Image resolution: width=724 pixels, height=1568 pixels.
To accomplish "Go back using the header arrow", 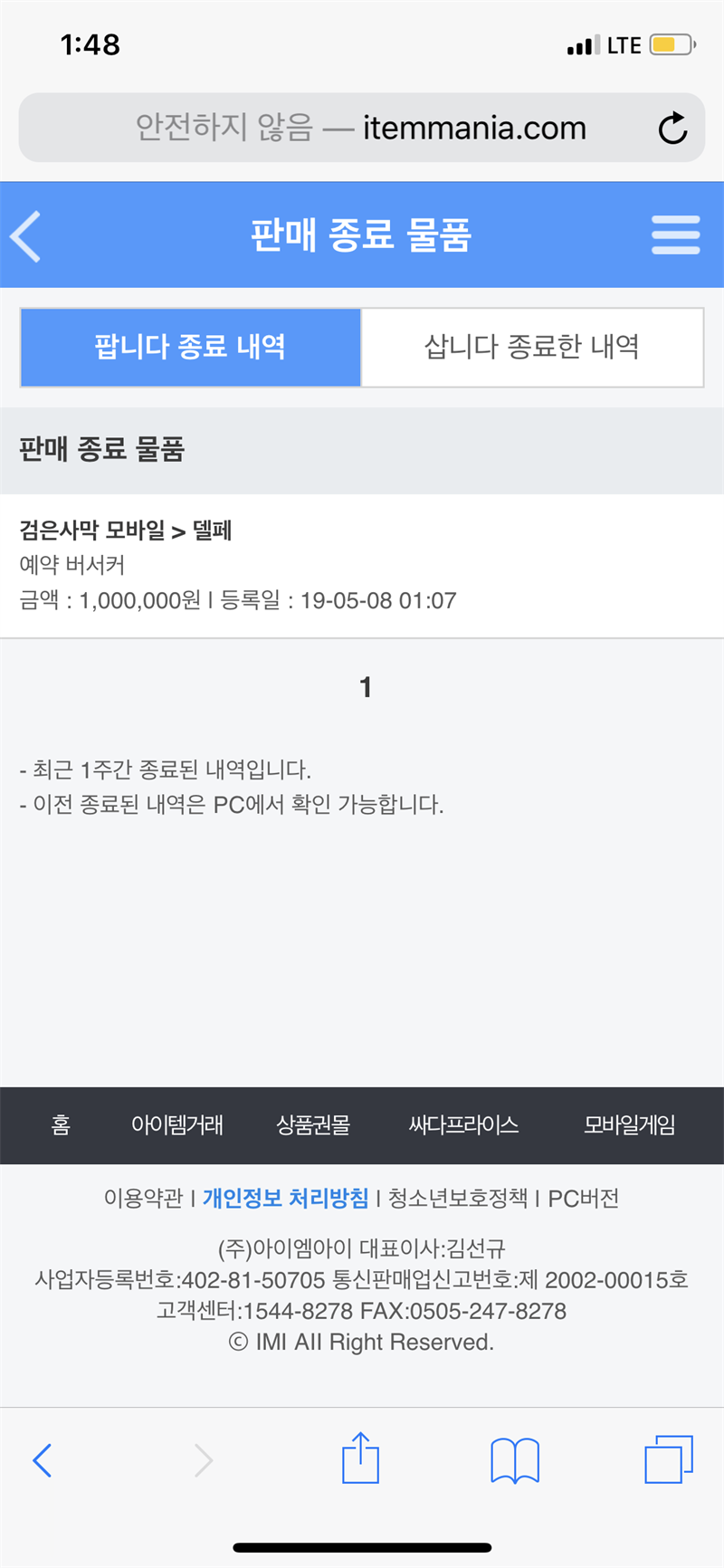I will 26,236.
